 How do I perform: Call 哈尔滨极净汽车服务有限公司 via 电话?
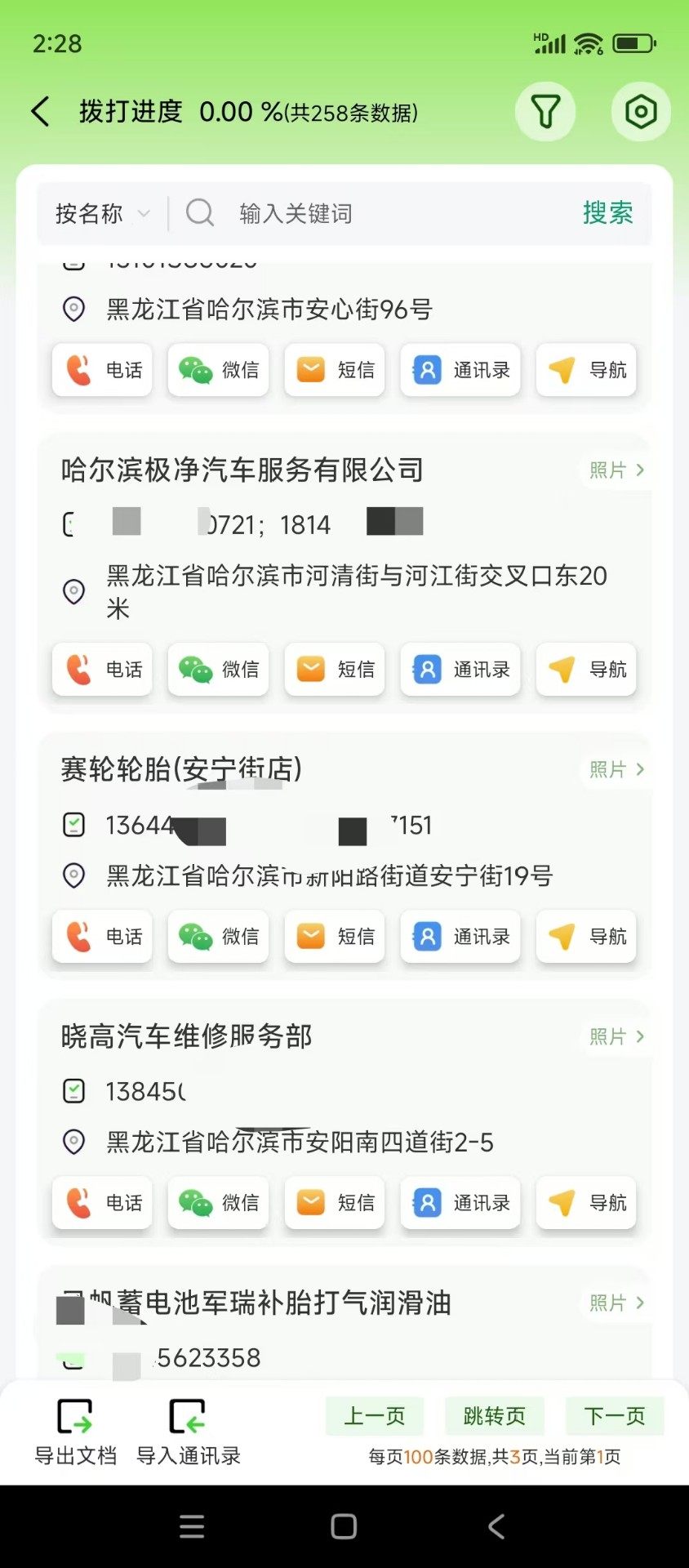(x=102, y=670)
